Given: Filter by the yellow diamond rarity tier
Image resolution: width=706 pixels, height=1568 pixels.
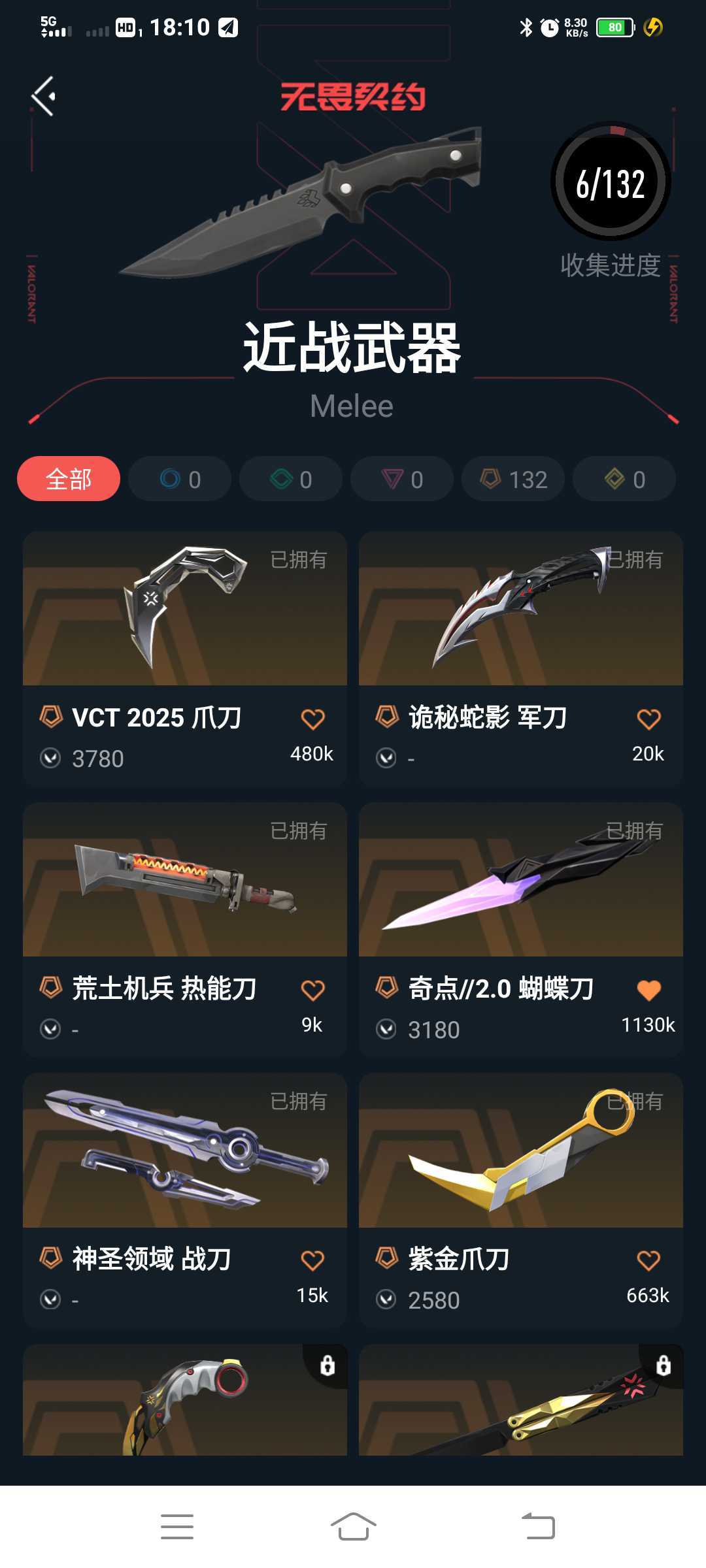Looking at the screenshot, I should coord(624,479).
